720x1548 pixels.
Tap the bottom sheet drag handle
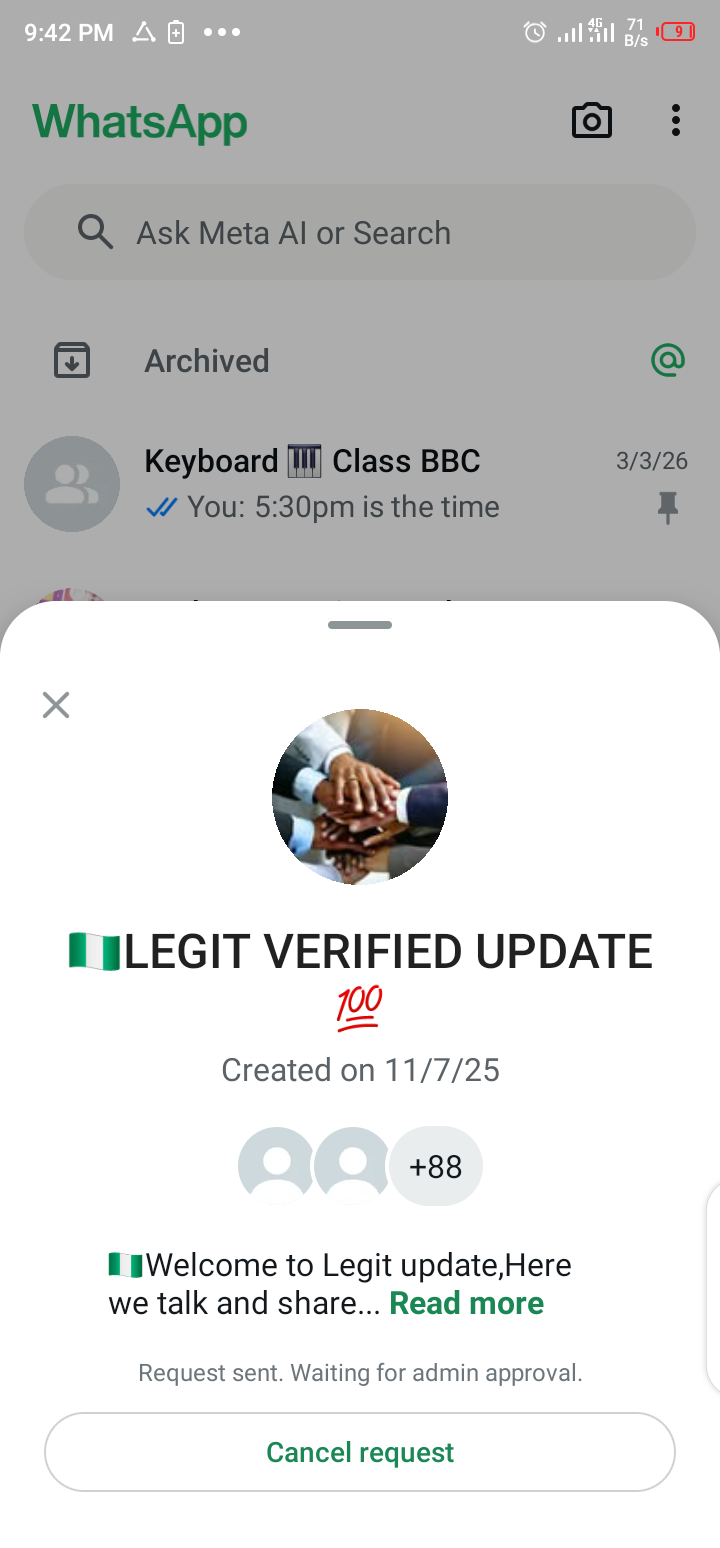pyautogui.click(x=360, y=625)
